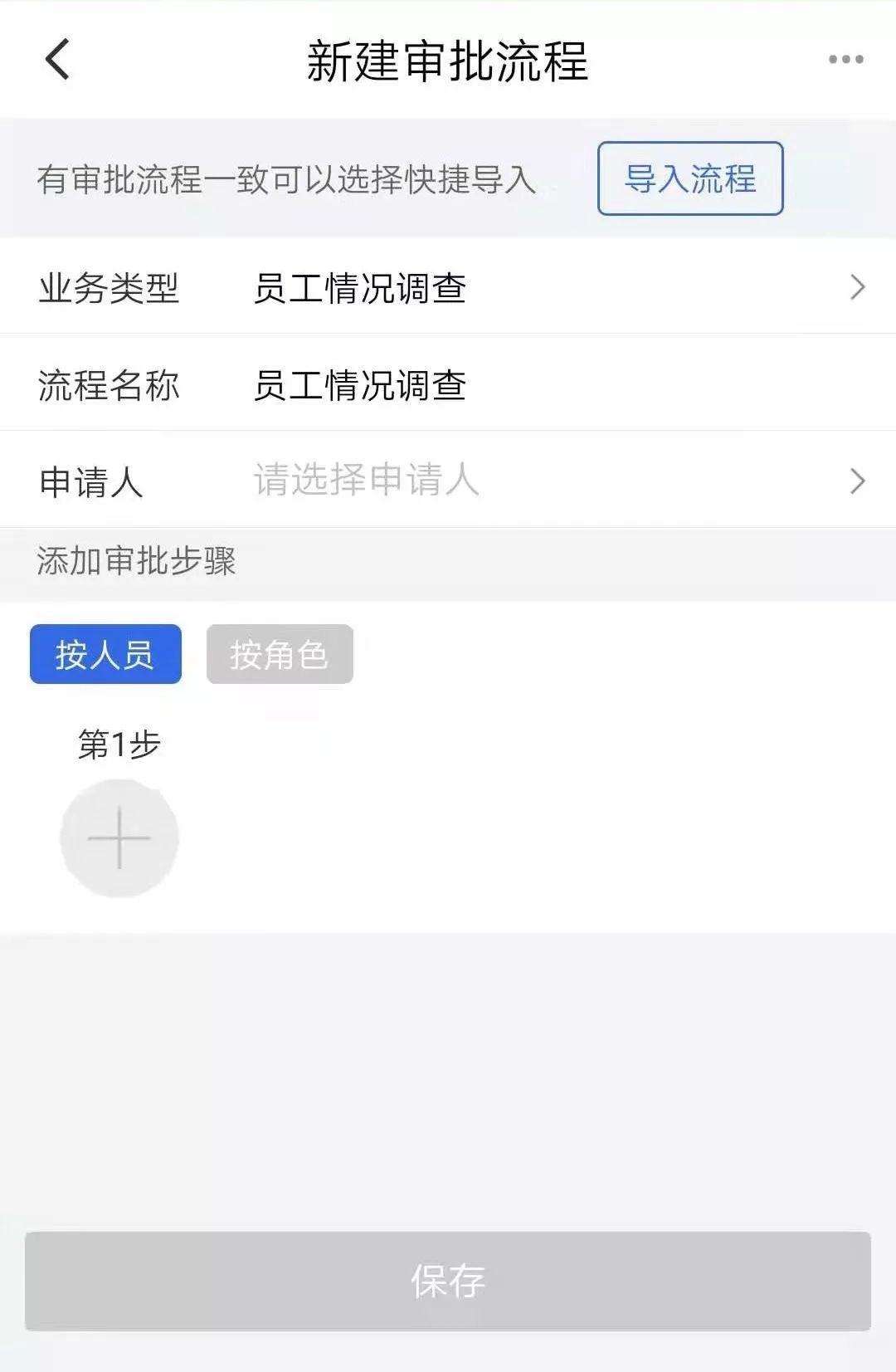Open the 业务类型 selector row

coord(448,287)
